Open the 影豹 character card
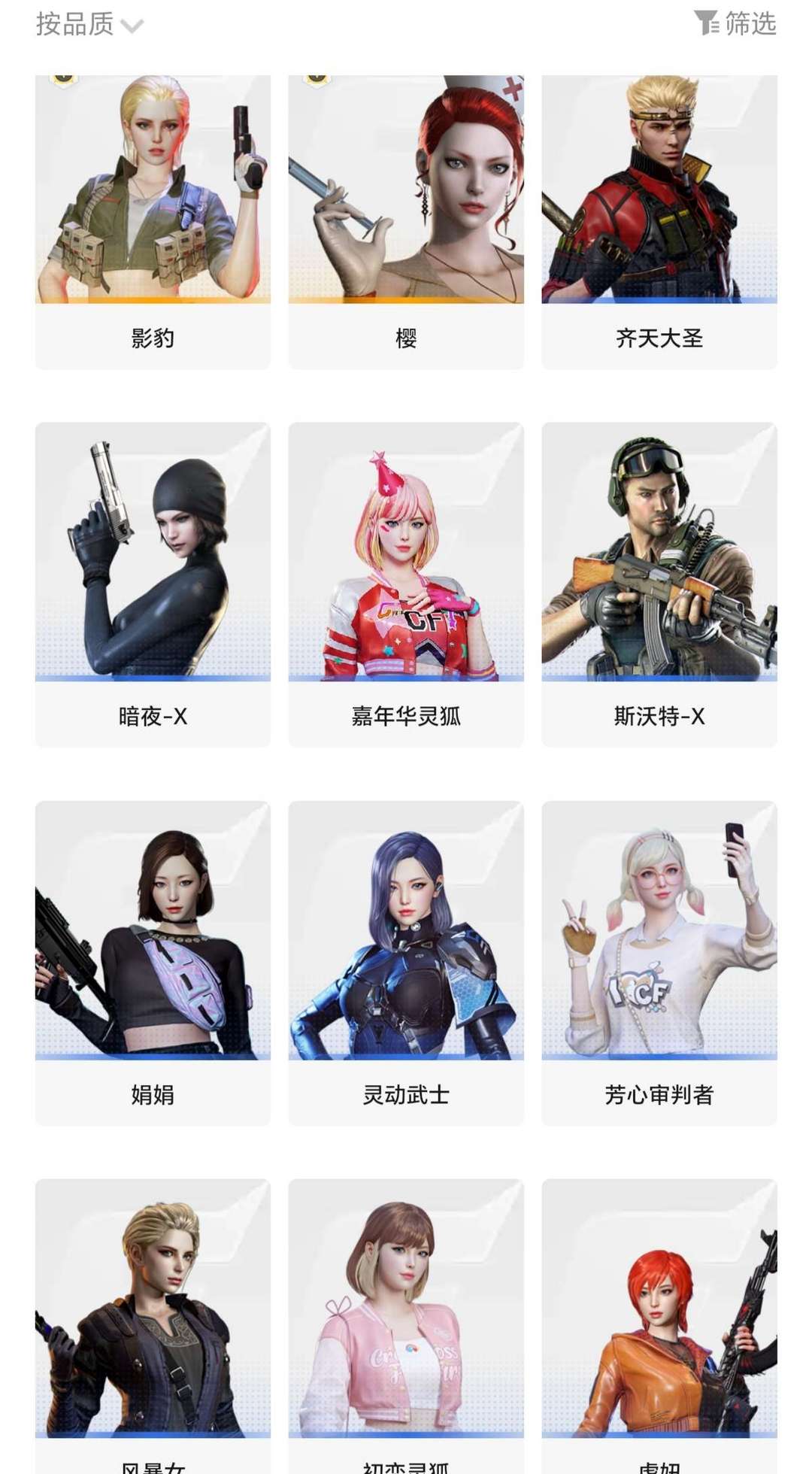Screen dimensions: 812x1474 click(x=153, y=222)
